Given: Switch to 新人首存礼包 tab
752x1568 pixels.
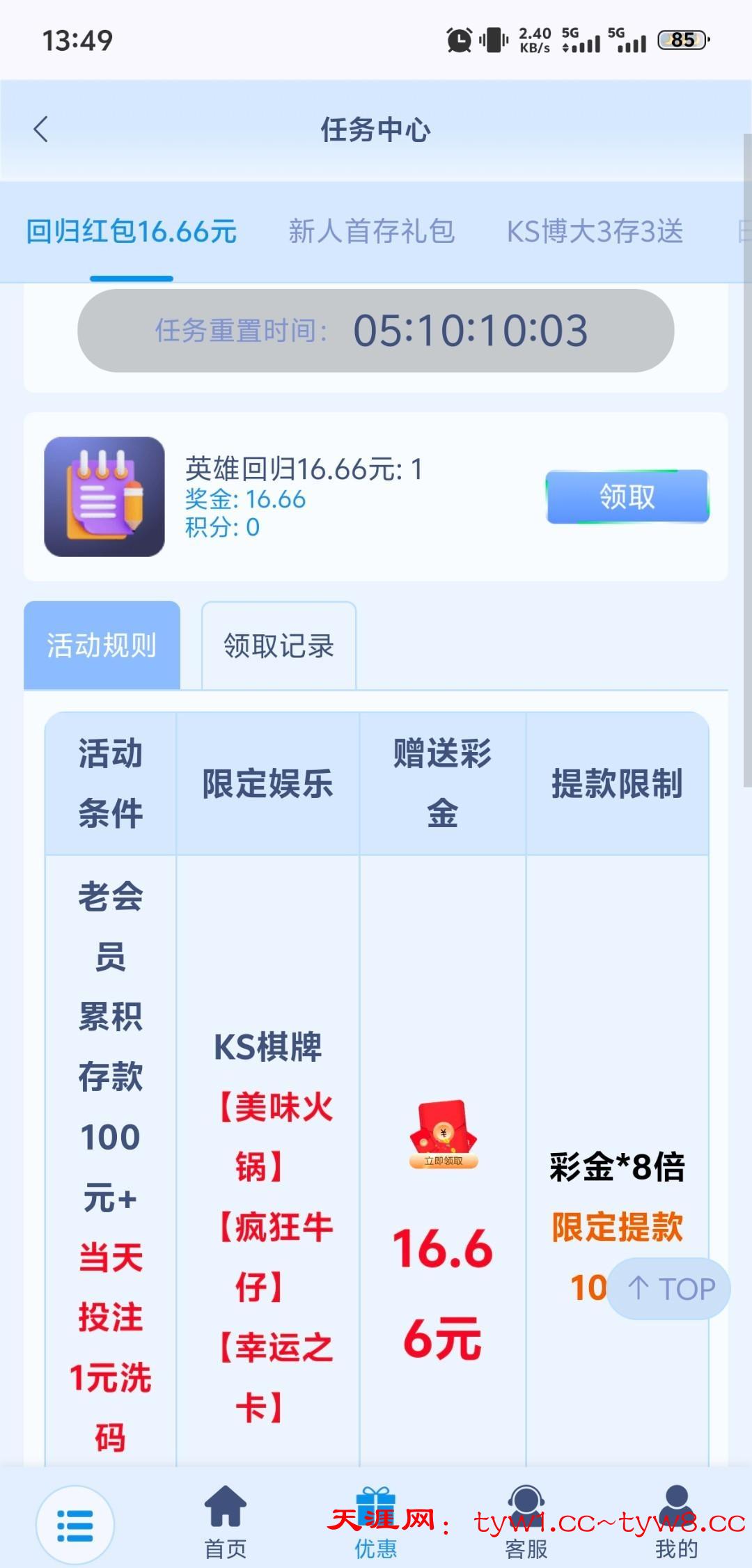Looking at the screenshot, I should (x=371, y=232).
